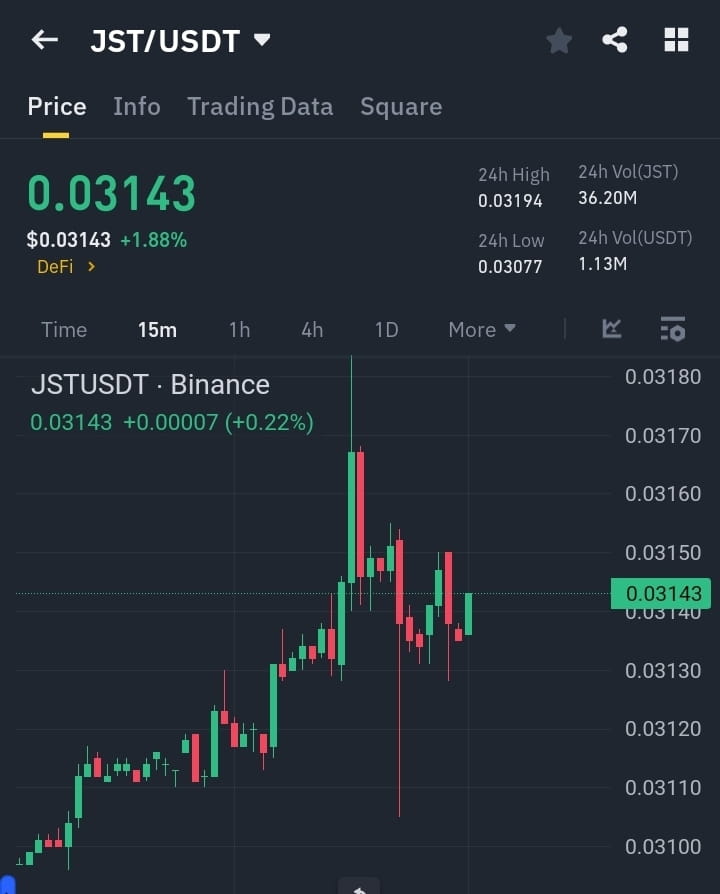Tap the star to favorite JST/USDT
The image size is (720, 894).
(x=559, y=40)
